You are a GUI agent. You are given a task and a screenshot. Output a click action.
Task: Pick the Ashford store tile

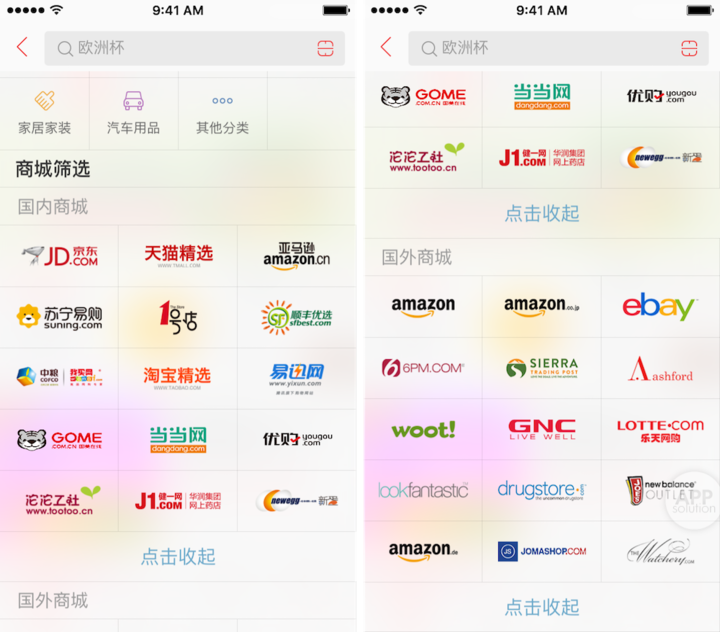(659, 368)
